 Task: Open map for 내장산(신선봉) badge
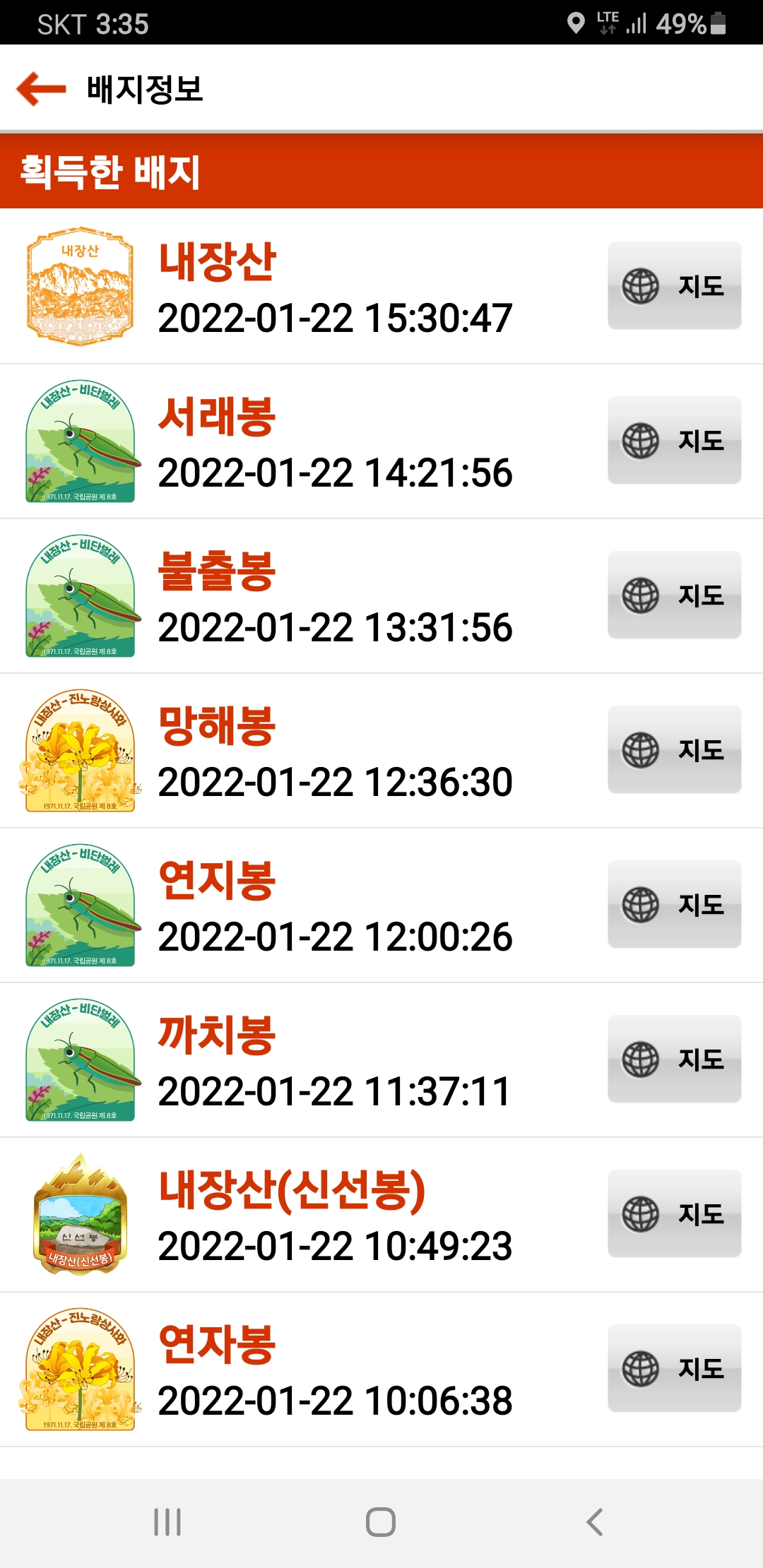point(674,1213)
